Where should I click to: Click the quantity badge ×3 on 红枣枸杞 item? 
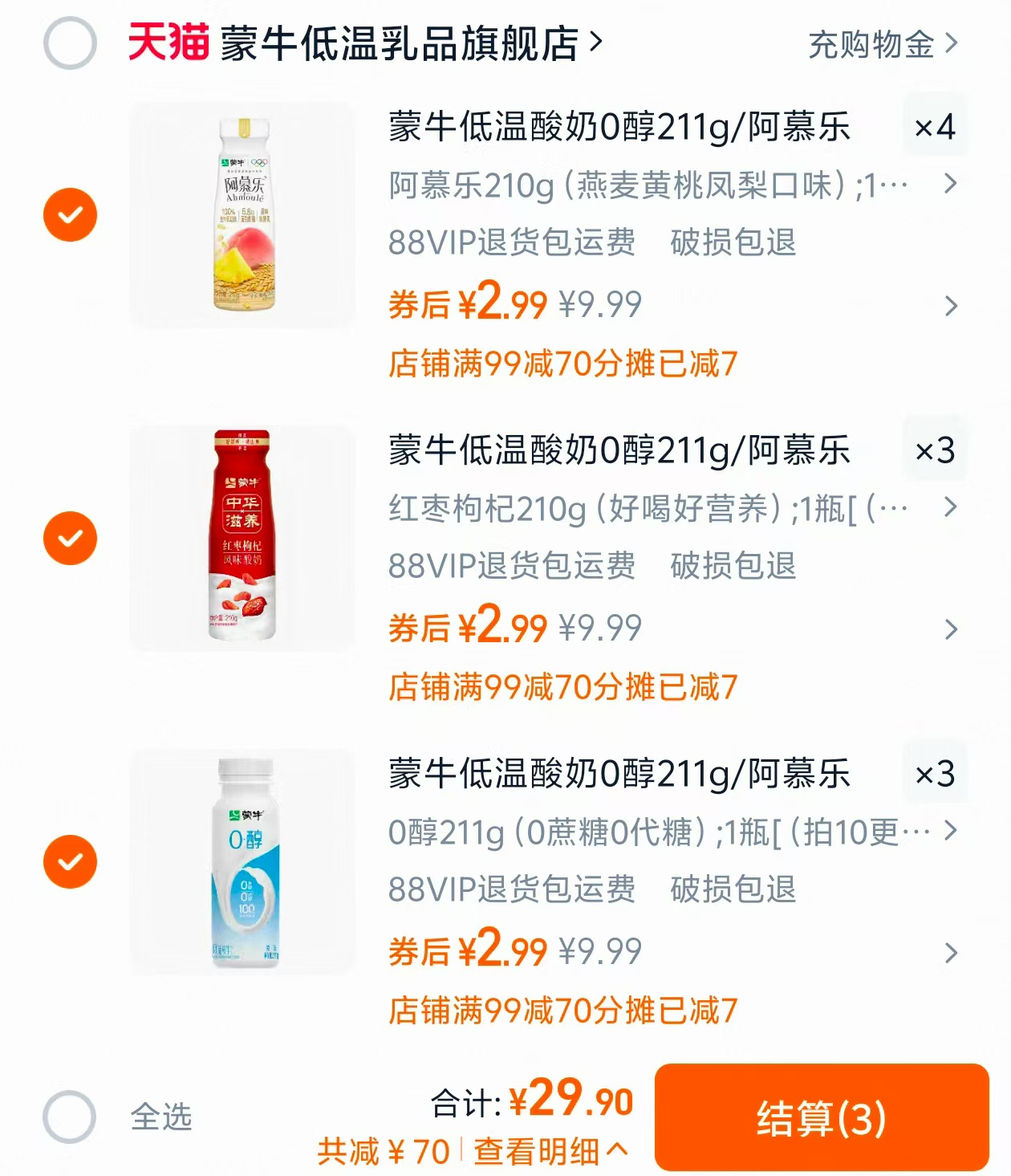pyautogui.click(x=936, y=452)
